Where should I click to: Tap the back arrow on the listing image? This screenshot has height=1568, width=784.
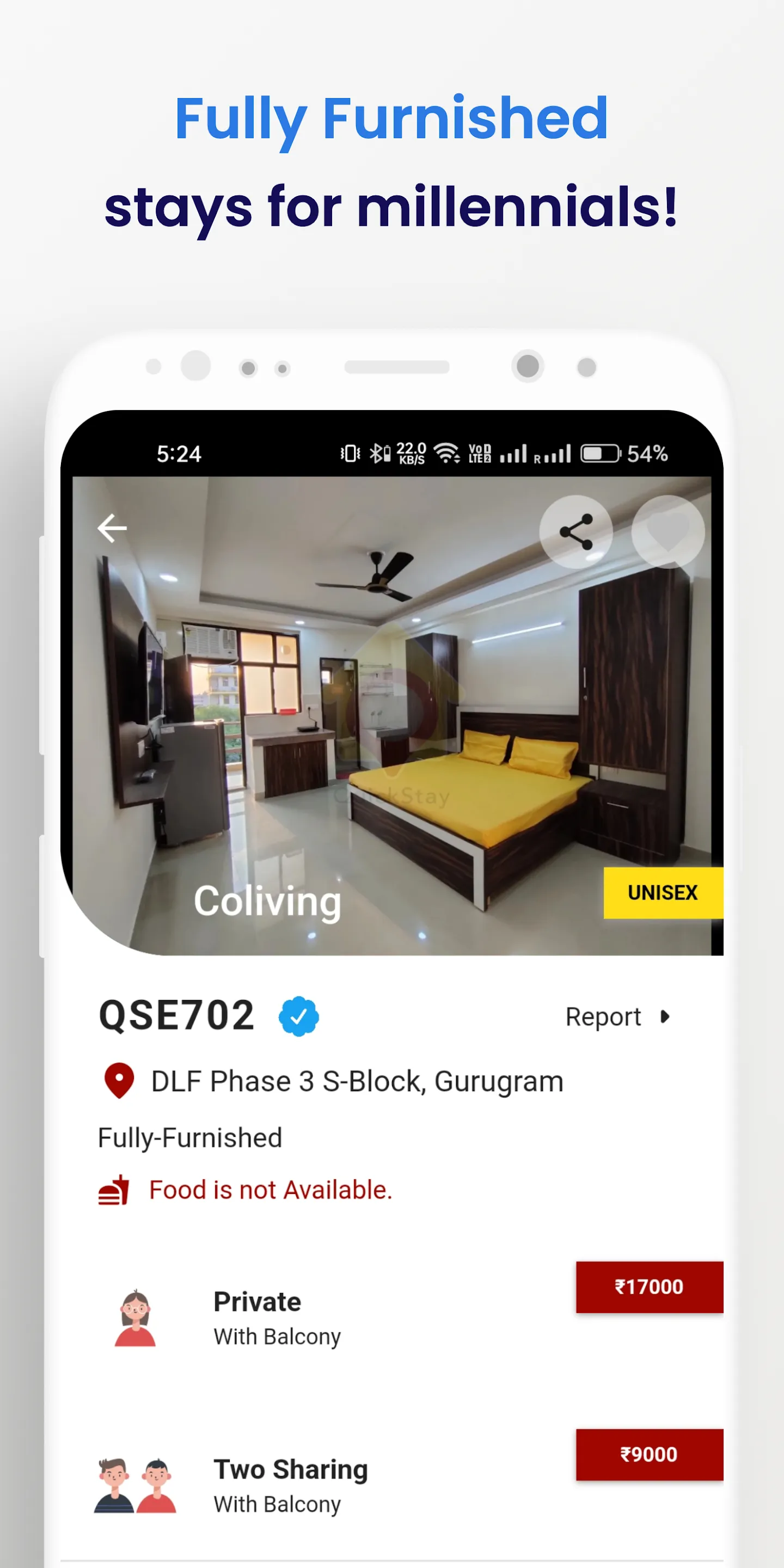(x=113, y=528)
